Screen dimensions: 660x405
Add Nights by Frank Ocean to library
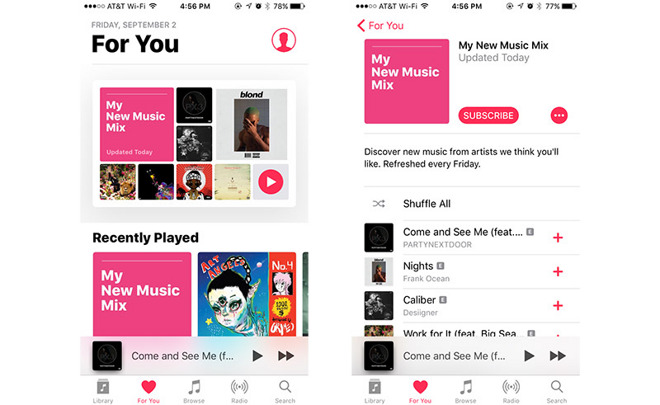click(557, 271)
